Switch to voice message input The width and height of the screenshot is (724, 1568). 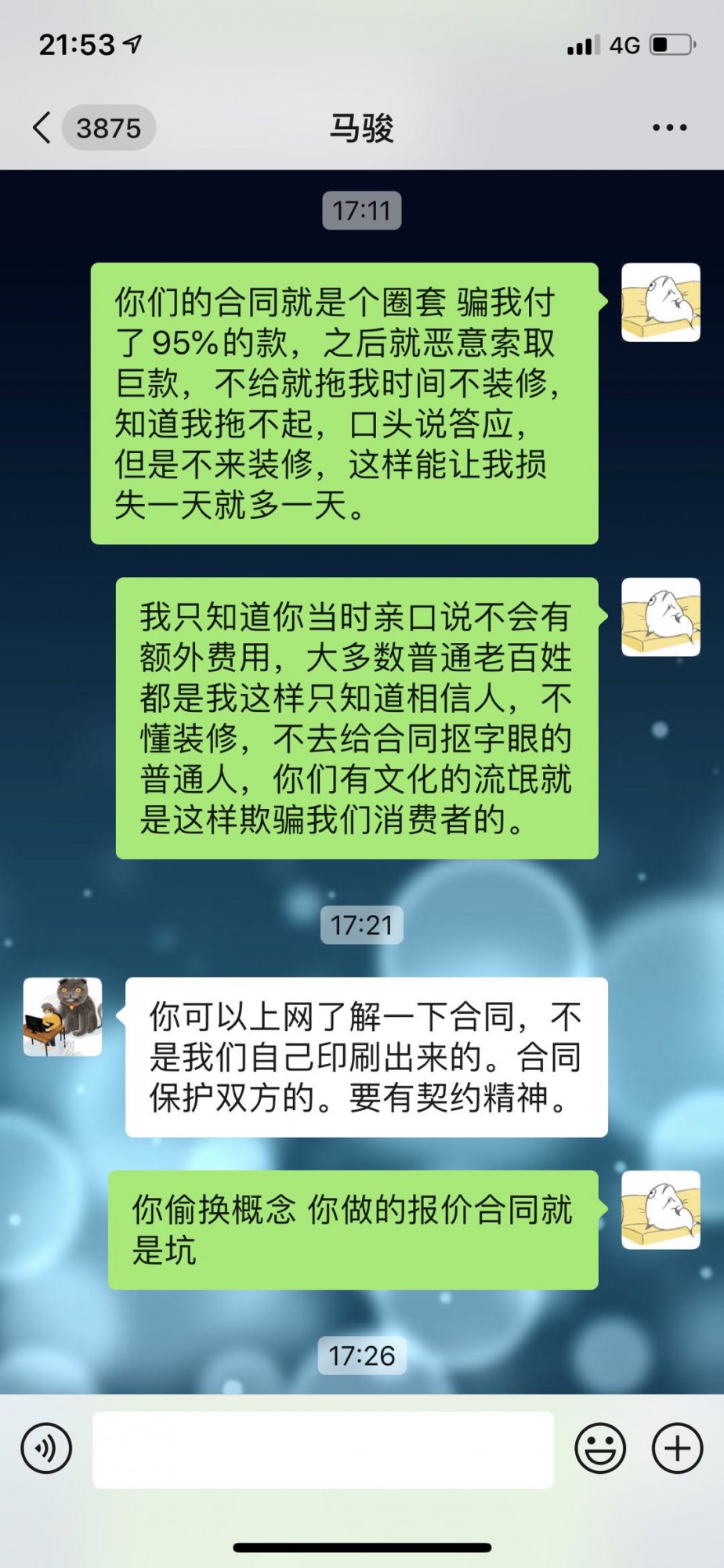point(47,1448)
